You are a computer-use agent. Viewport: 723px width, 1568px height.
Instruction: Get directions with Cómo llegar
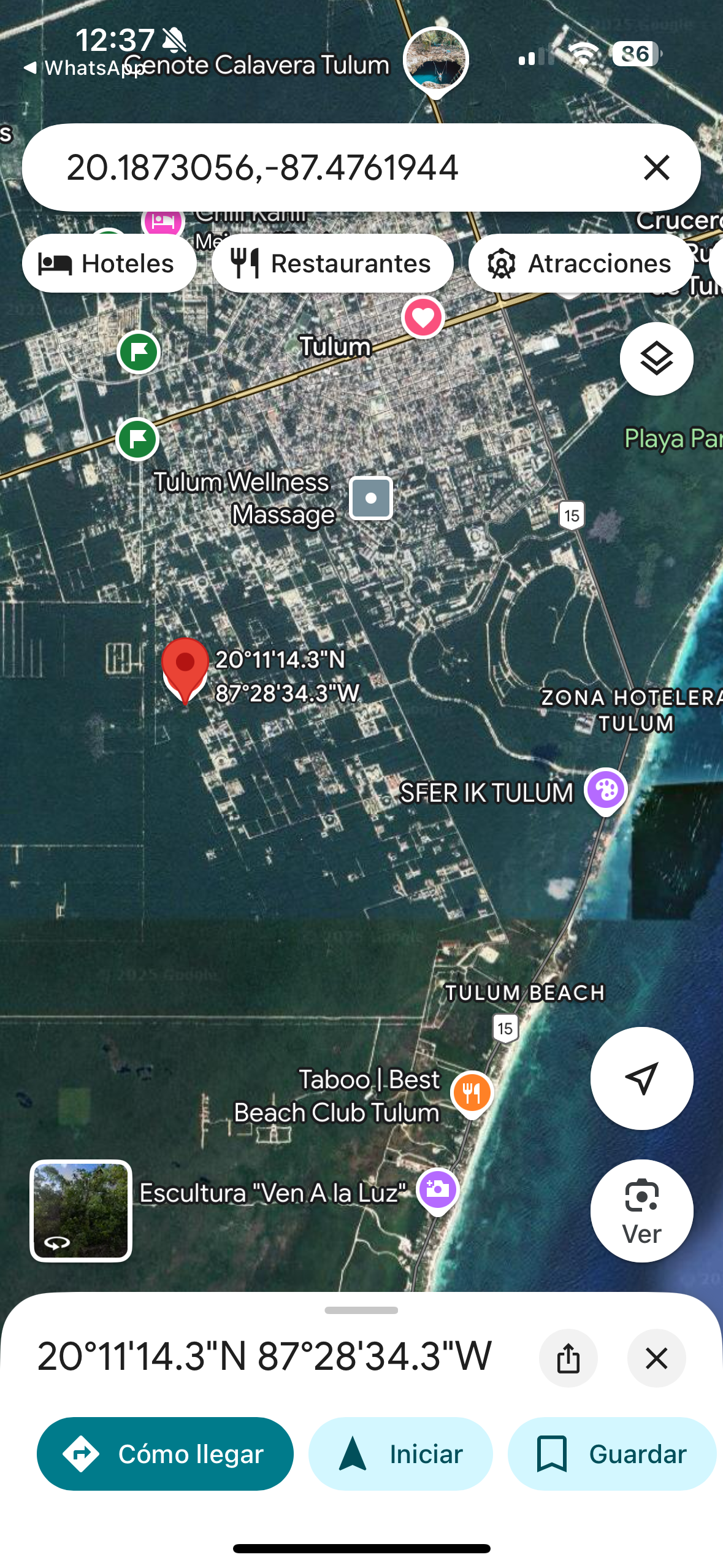pyautogui.click(x=165, y=1454)
